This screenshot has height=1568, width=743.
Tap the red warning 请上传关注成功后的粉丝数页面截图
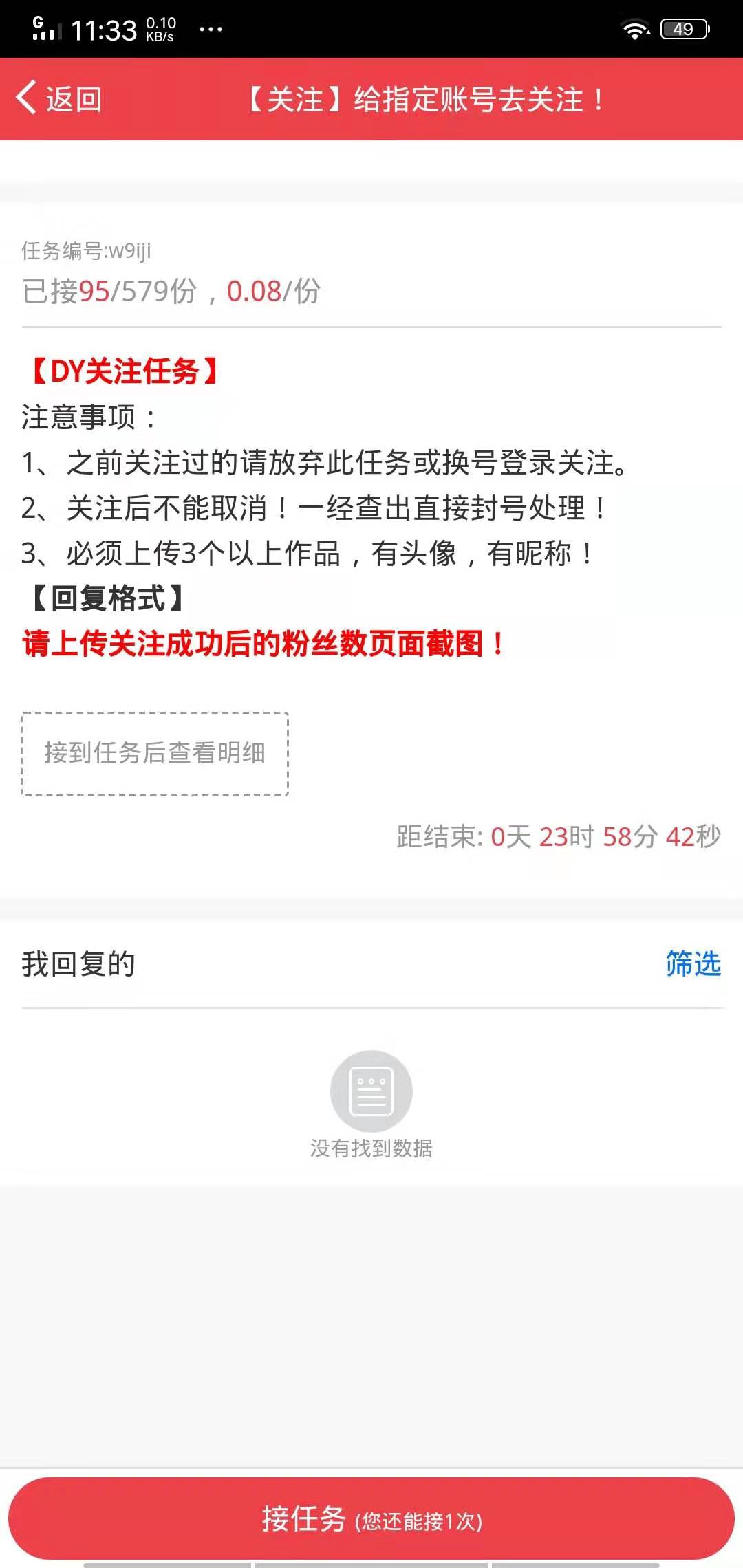[261, 643]
